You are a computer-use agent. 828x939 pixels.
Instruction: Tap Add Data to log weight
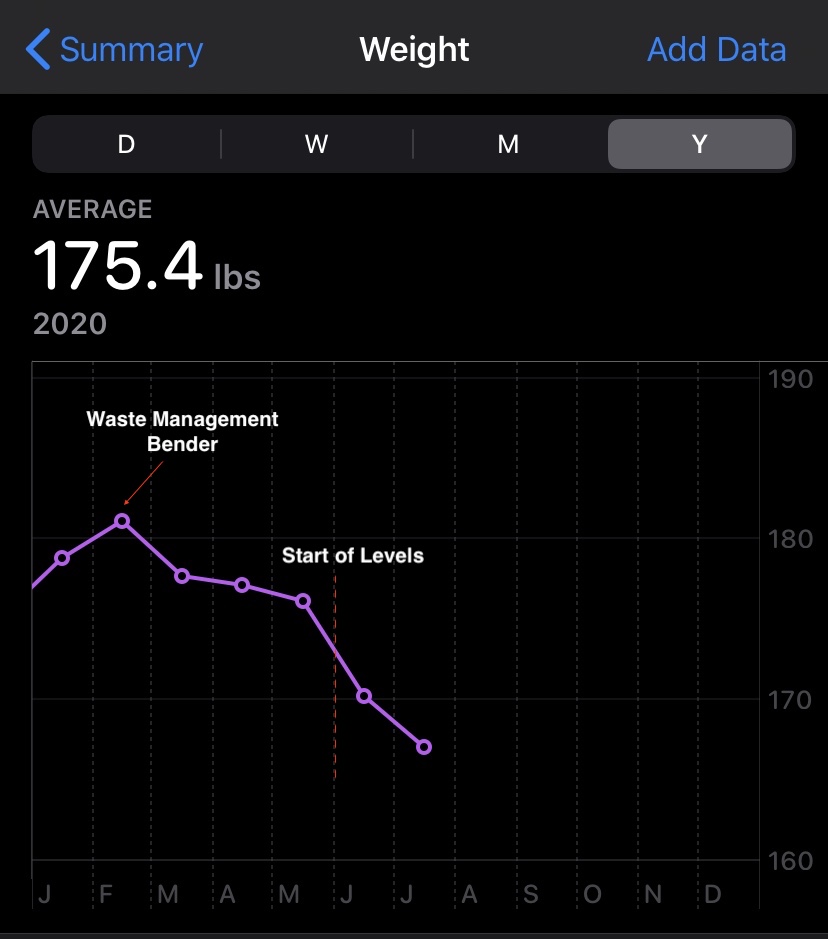click(x=716, y=49)
